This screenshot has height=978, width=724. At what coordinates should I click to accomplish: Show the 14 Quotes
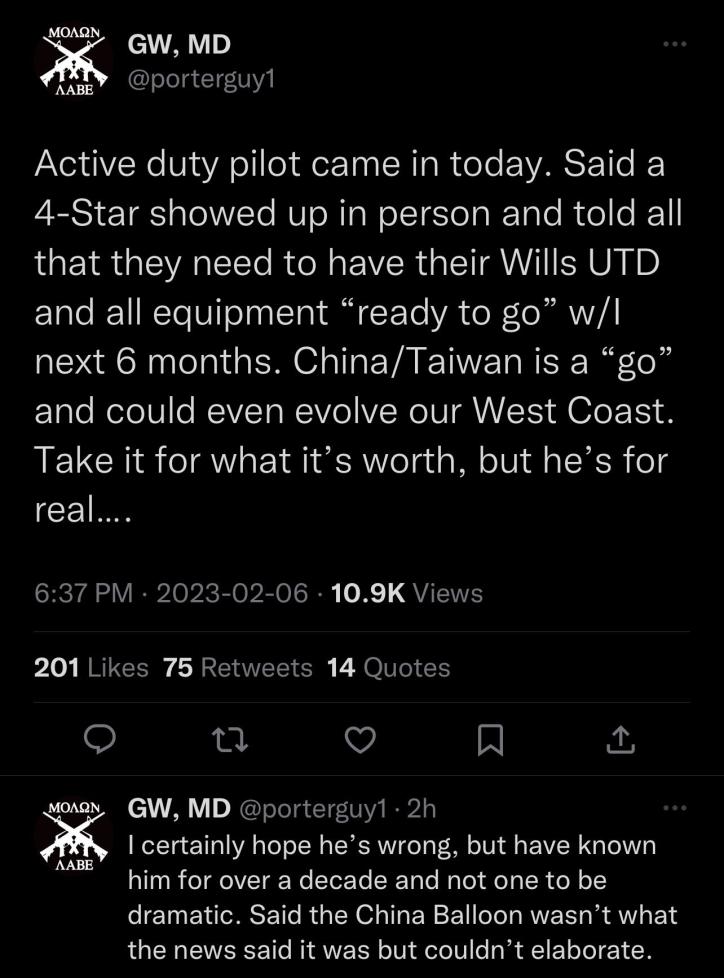[388, 667]
